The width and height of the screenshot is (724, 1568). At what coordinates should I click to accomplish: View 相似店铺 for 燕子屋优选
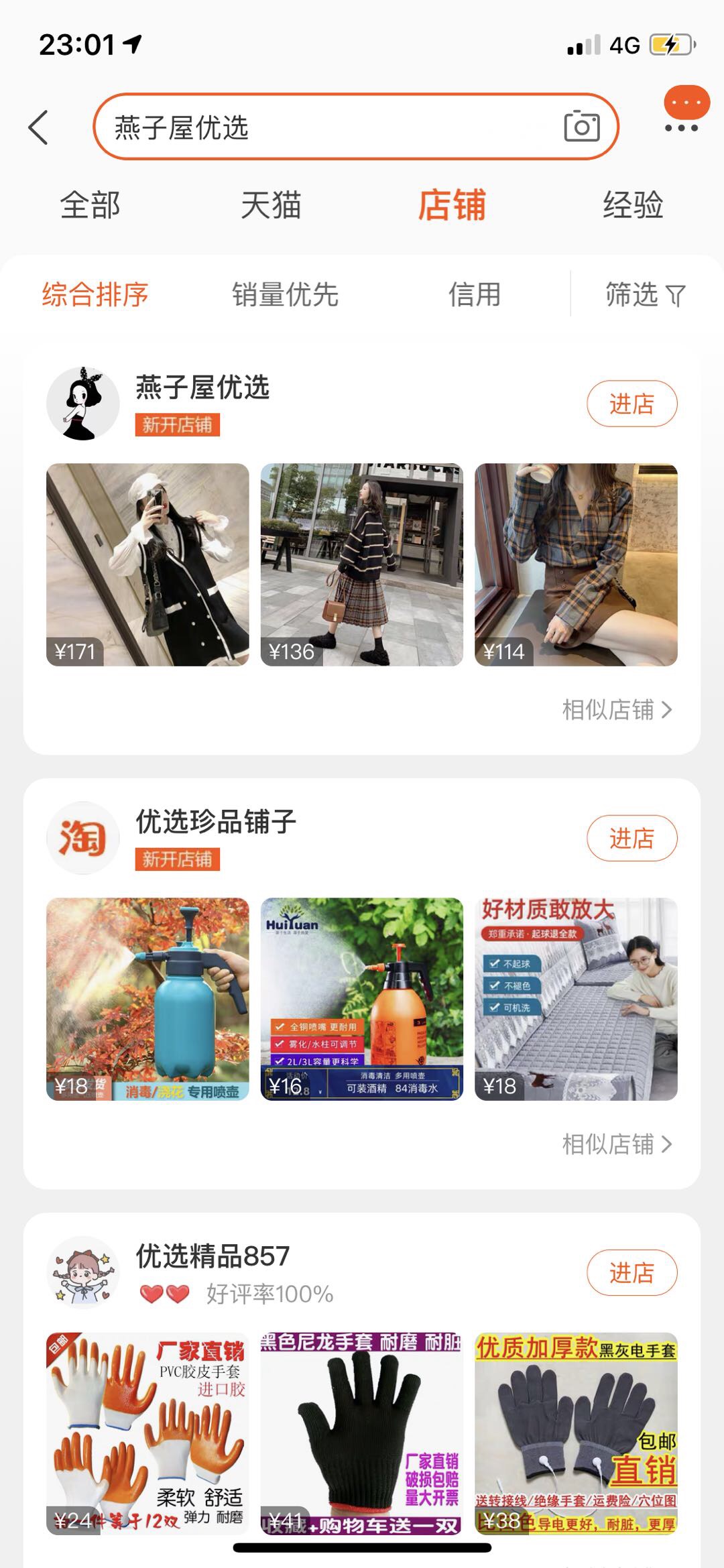click(616, 709)
